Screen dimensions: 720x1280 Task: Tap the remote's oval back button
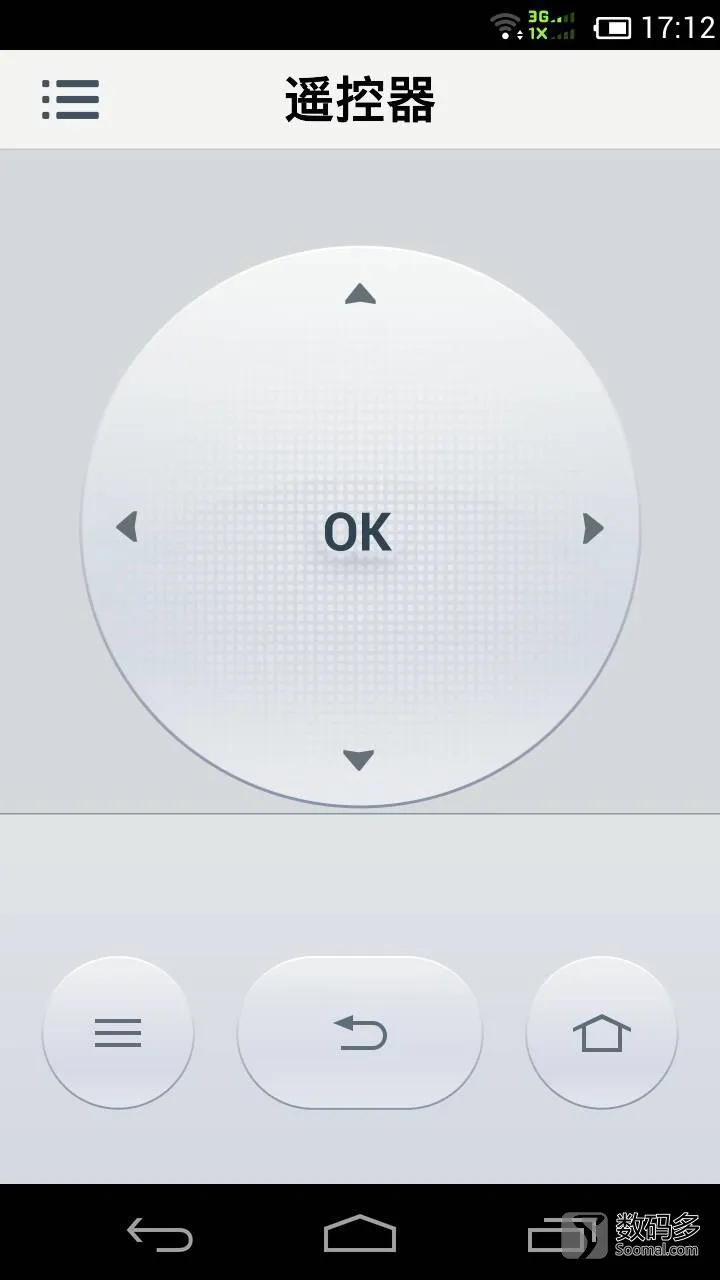click(360, 1032)
